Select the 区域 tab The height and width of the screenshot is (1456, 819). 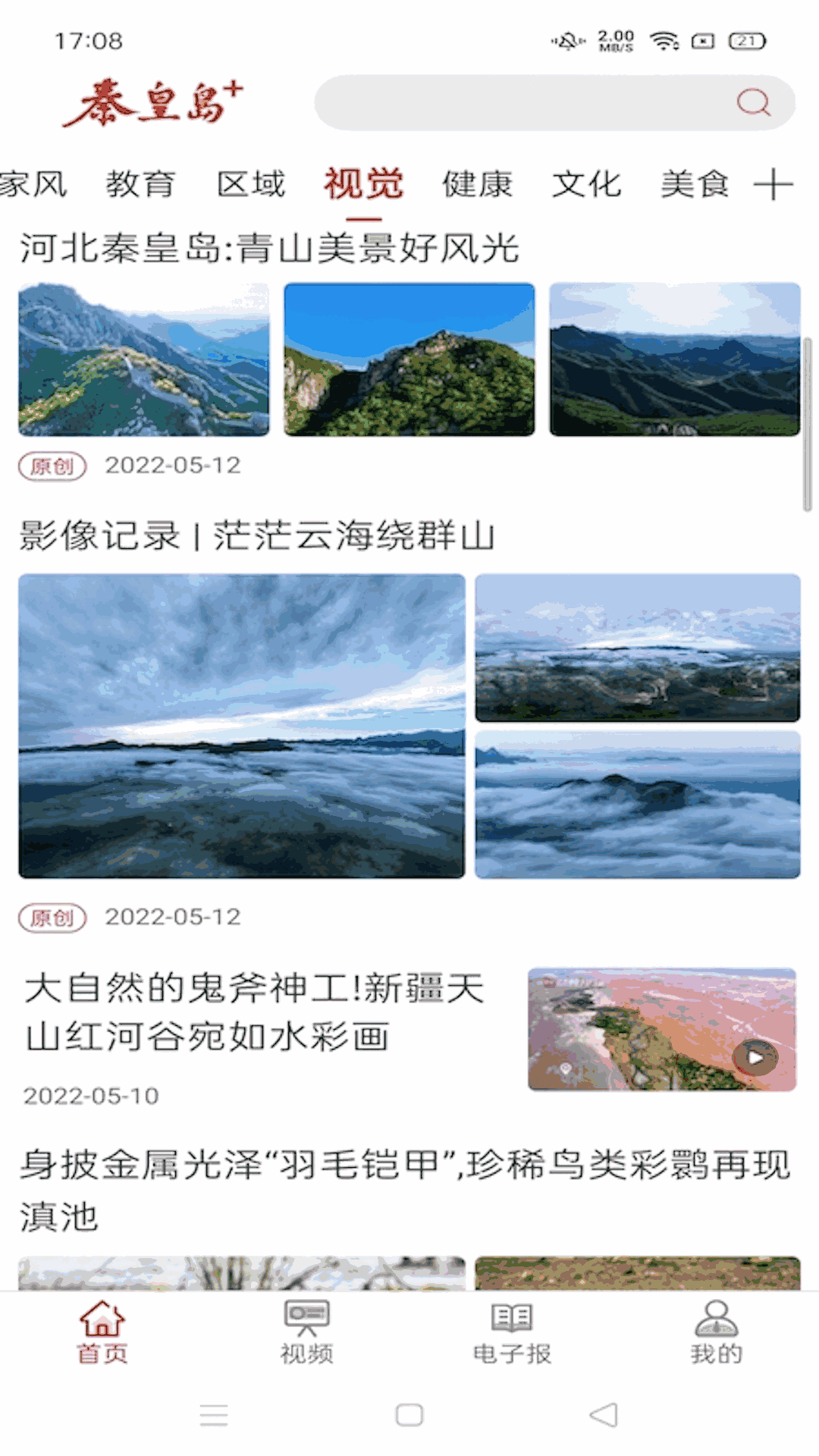pyautogui.click(x=251, y=184)
